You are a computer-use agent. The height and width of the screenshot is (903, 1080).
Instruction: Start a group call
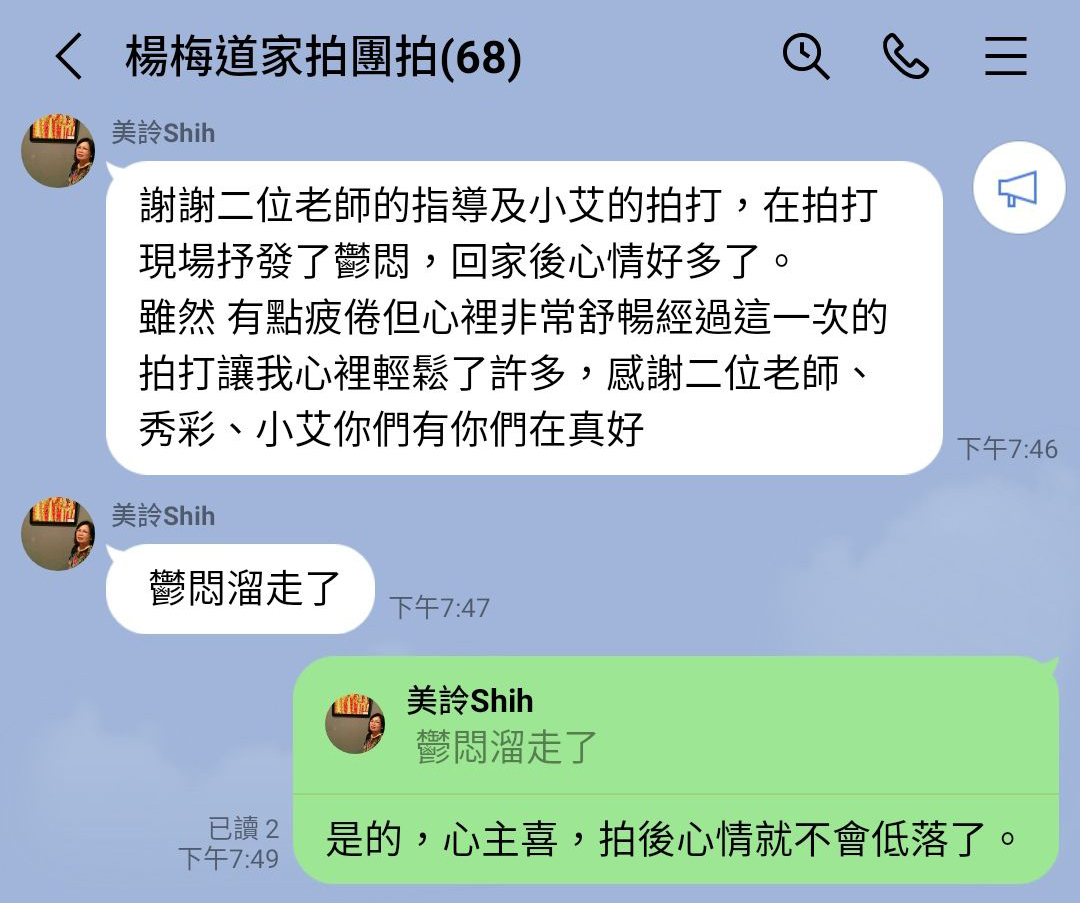coord(906,56)
